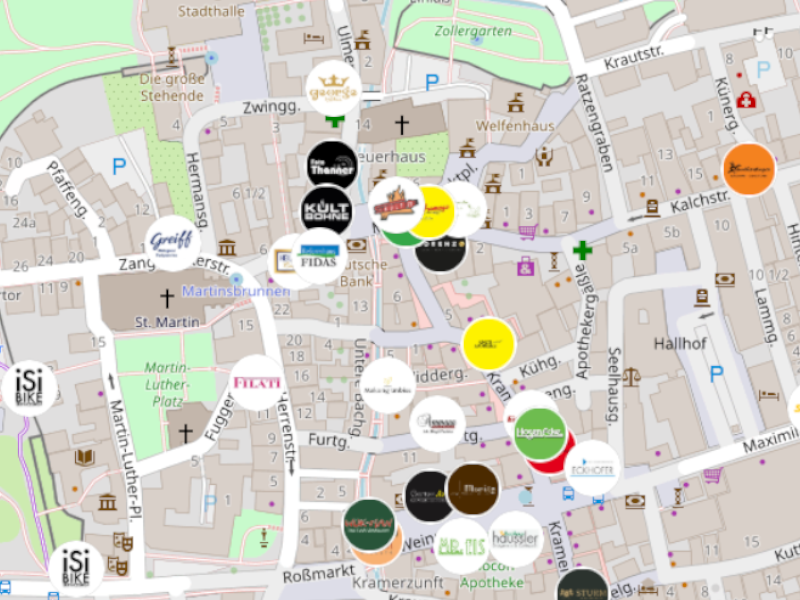The image size is (800, 600).
Task: Select the flame logo marker
Action: pyautogui.click(x=396, y=205)
